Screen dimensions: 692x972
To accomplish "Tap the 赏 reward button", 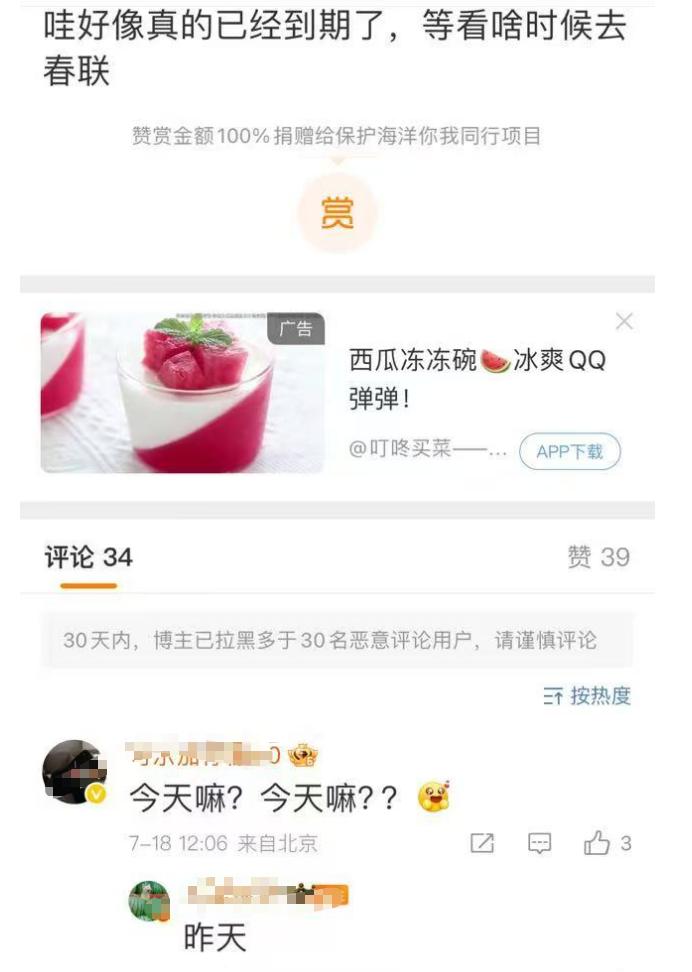I will coord(337,212).
